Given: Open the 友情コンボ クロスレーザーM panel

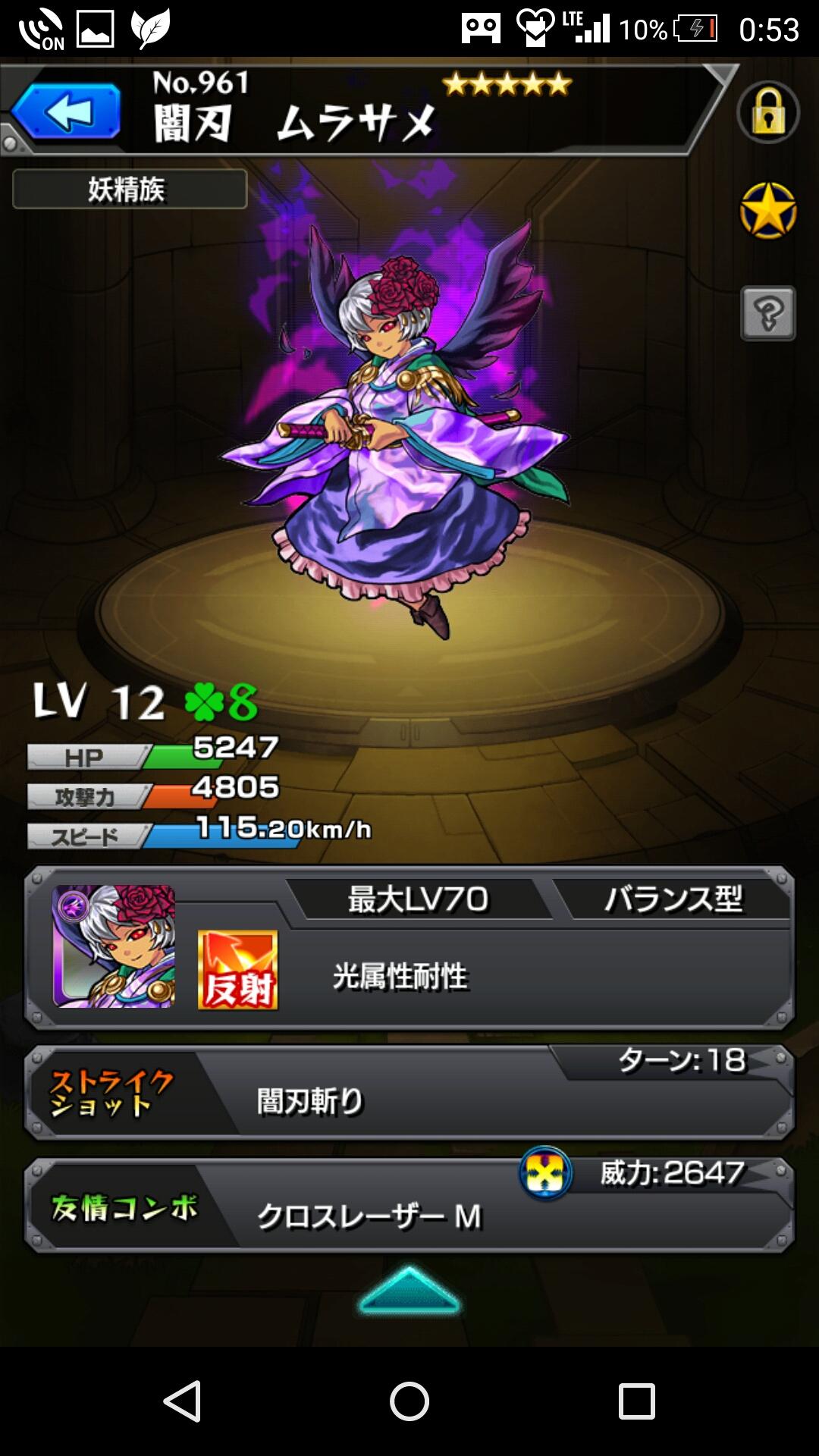Looking at the screenshot, I should click(409, 1206).
